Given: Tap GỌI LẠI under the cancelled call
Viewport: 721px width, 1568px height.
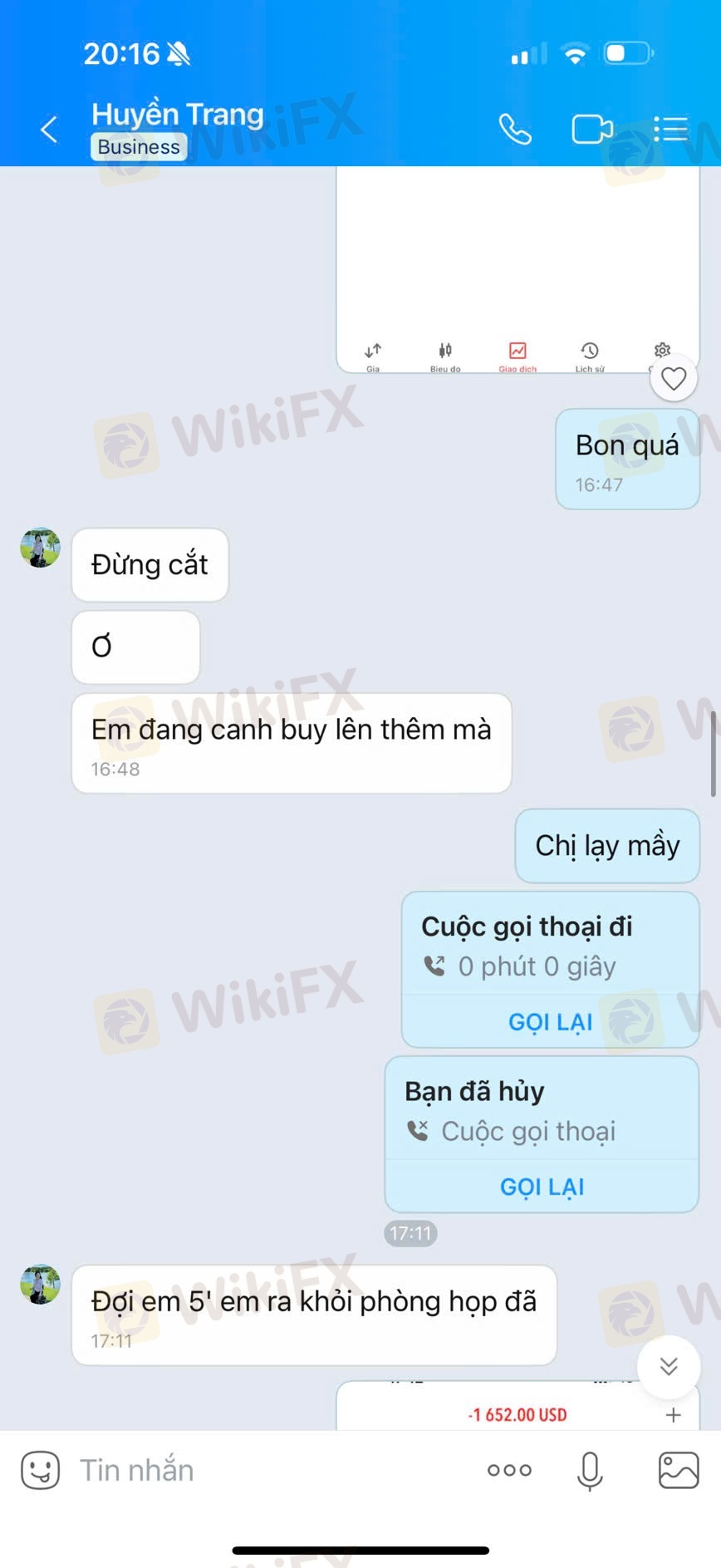Looking at the screenshot, I should (x=542, y=1187).
